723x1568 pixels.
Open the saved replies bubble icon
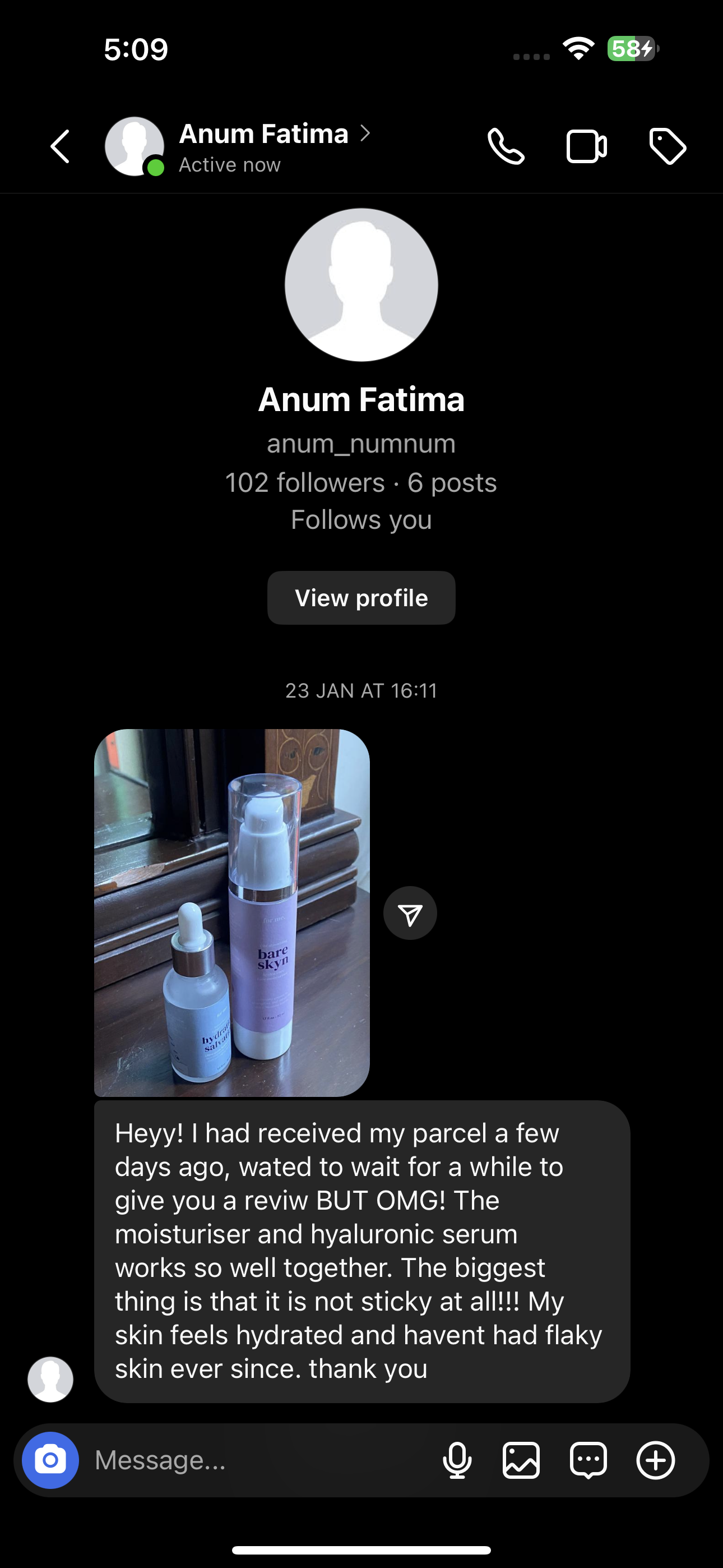tap(588, 1460)
